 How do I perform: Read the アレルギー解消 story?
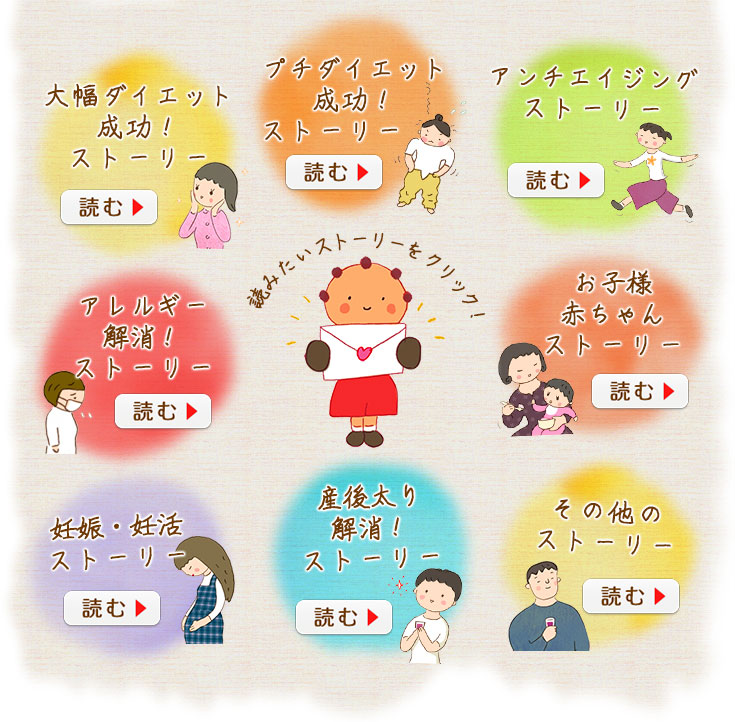pos(163,410)
